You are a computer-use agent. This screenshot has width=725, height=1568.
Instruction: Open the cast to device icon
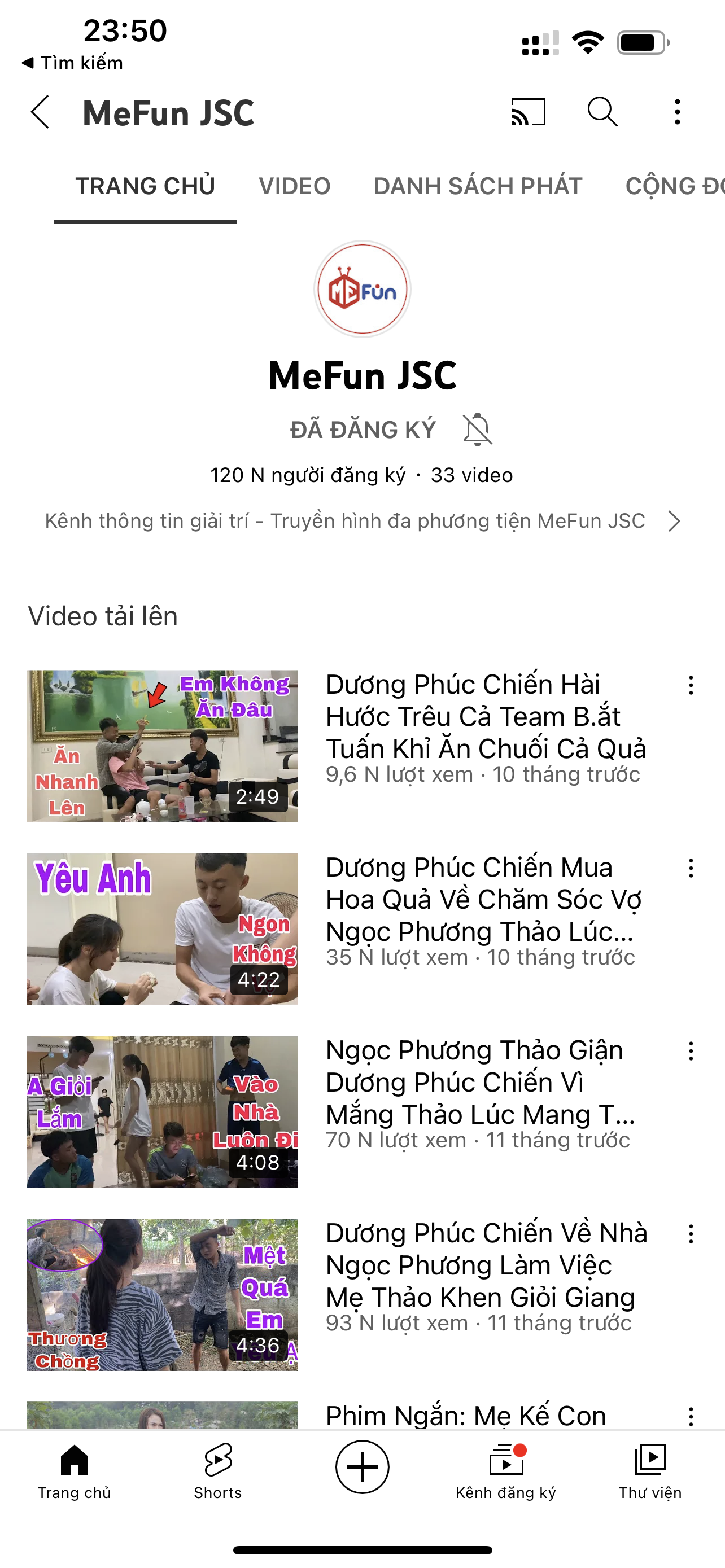click(x=527, y=113)
